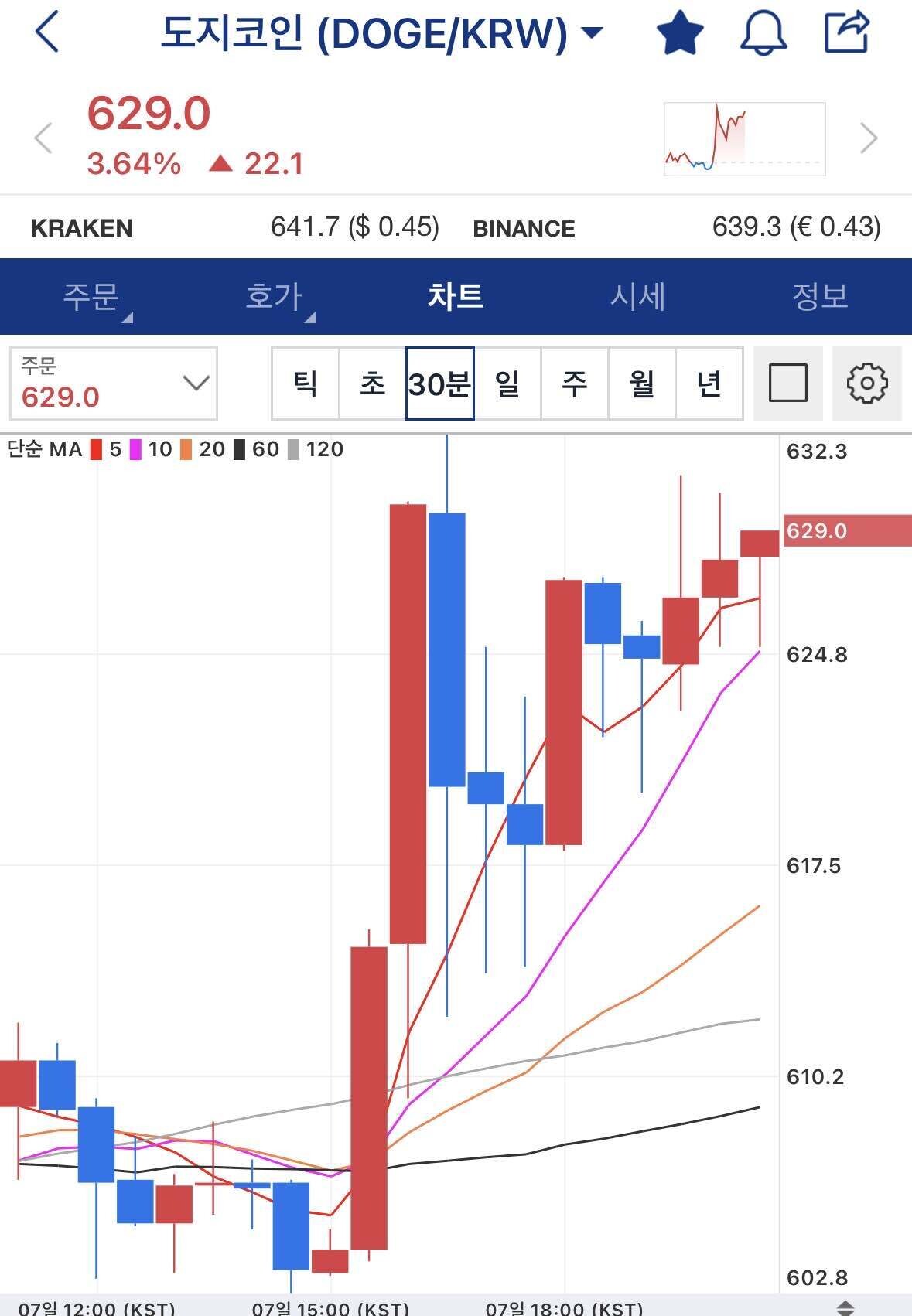Share this coin using the share icon
Viewport: 912px width, 1316px height.
847,33
